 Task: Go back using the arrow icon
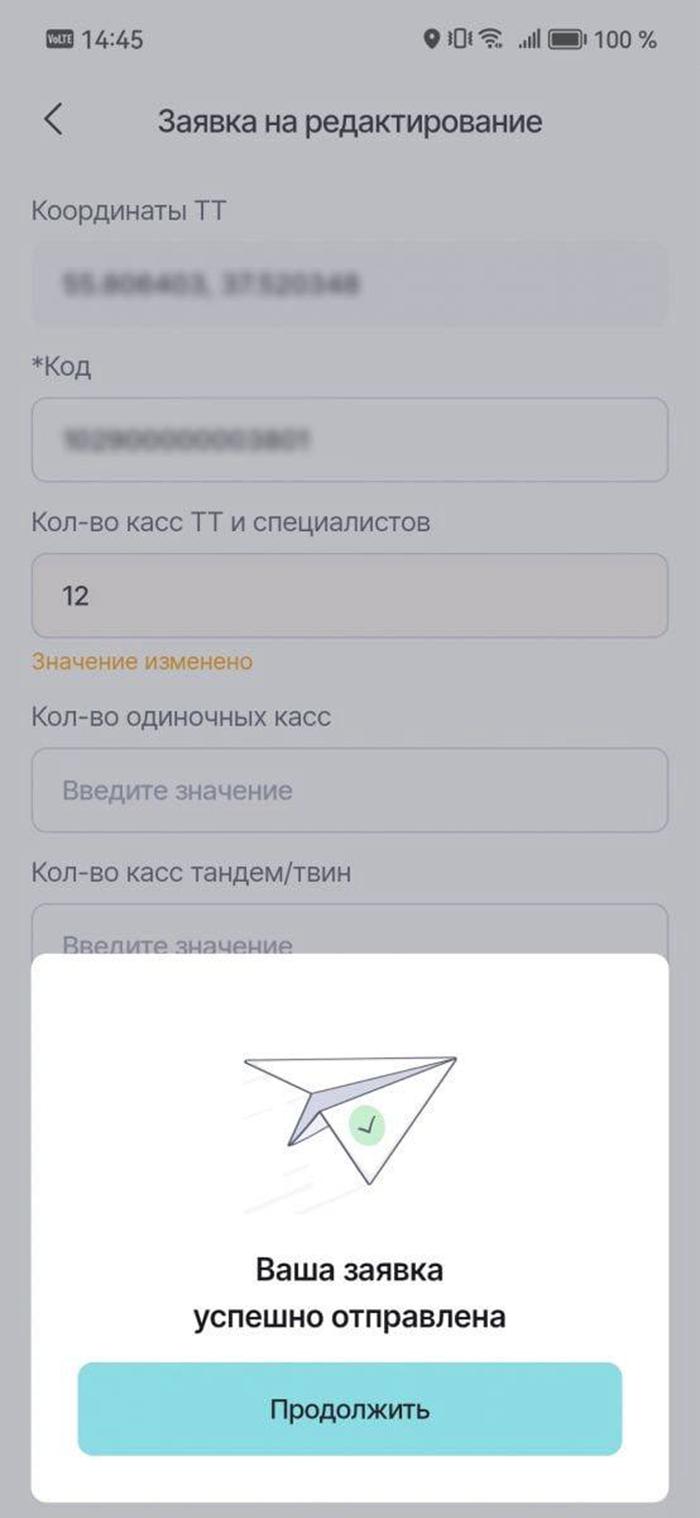54,121
